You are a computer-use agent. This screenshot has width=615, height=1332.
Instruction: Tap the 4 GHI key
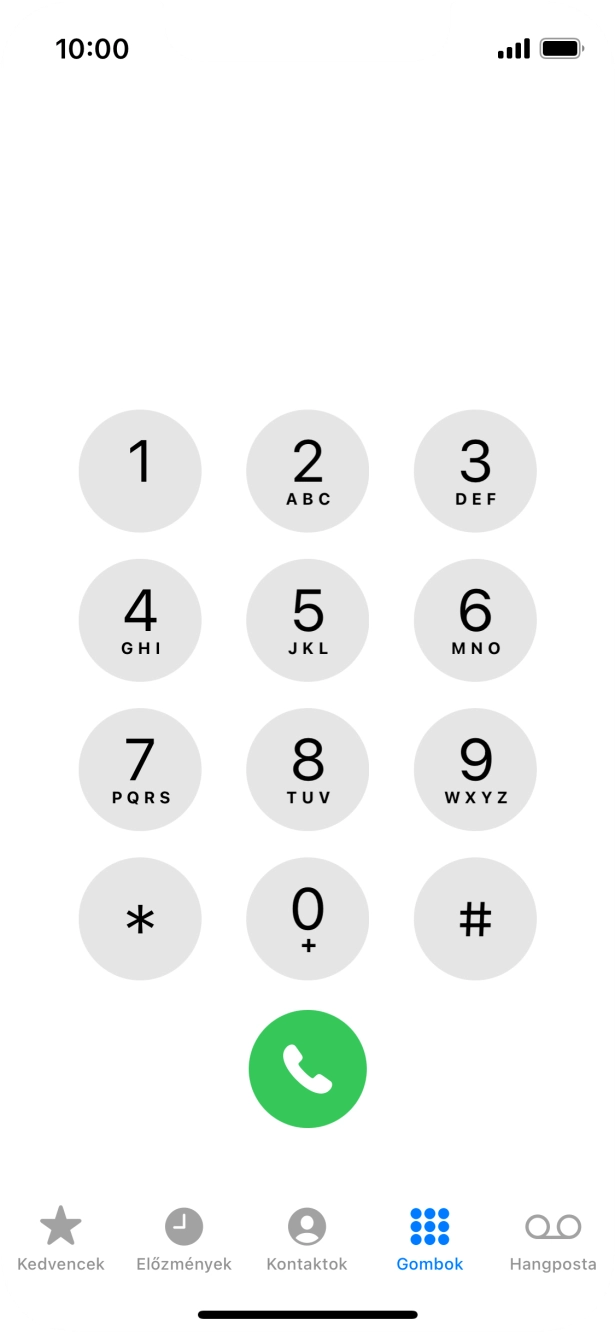click(x=140, y=620)
